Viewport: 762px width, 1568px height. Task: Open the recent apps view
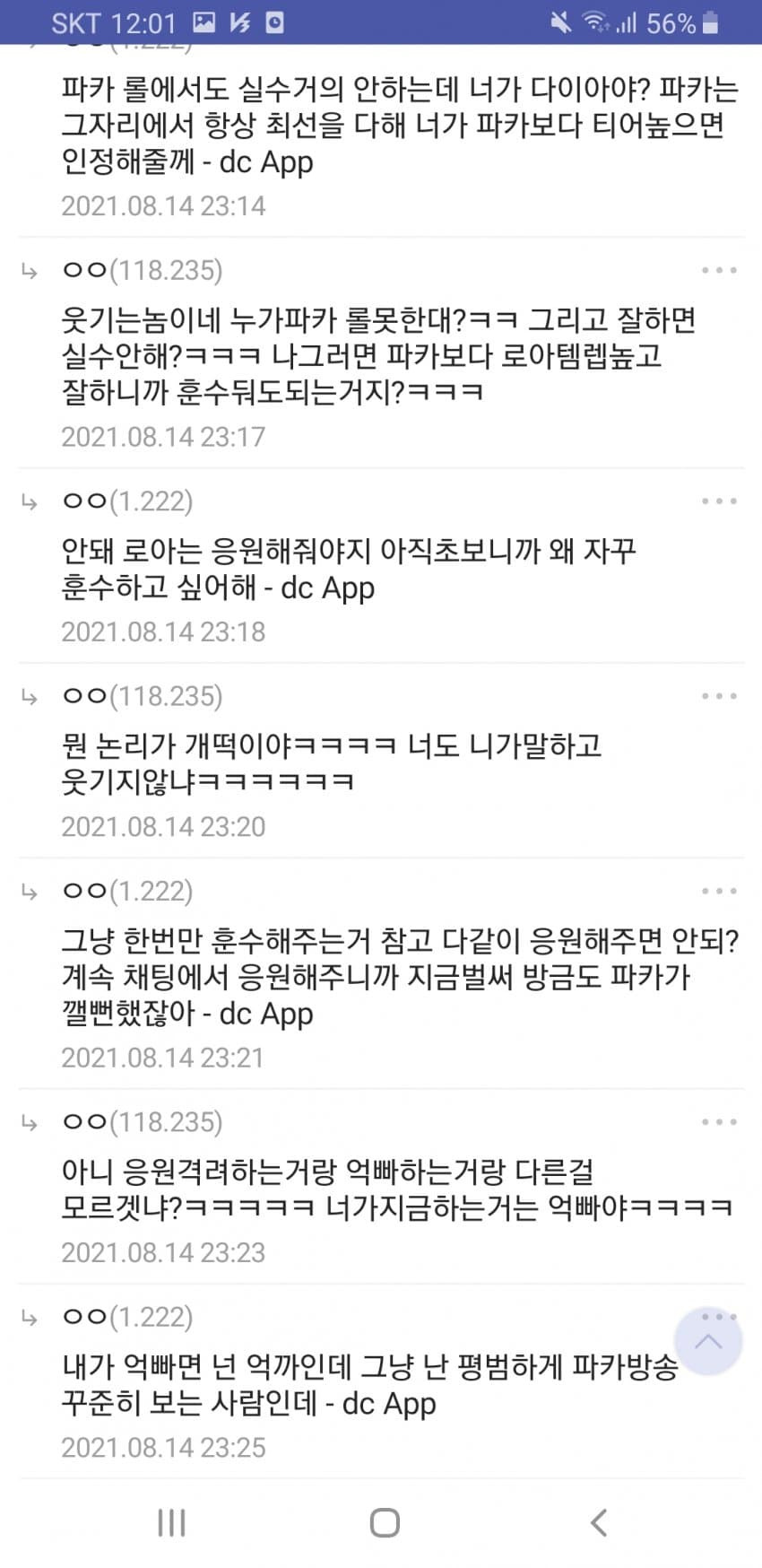171,1522
